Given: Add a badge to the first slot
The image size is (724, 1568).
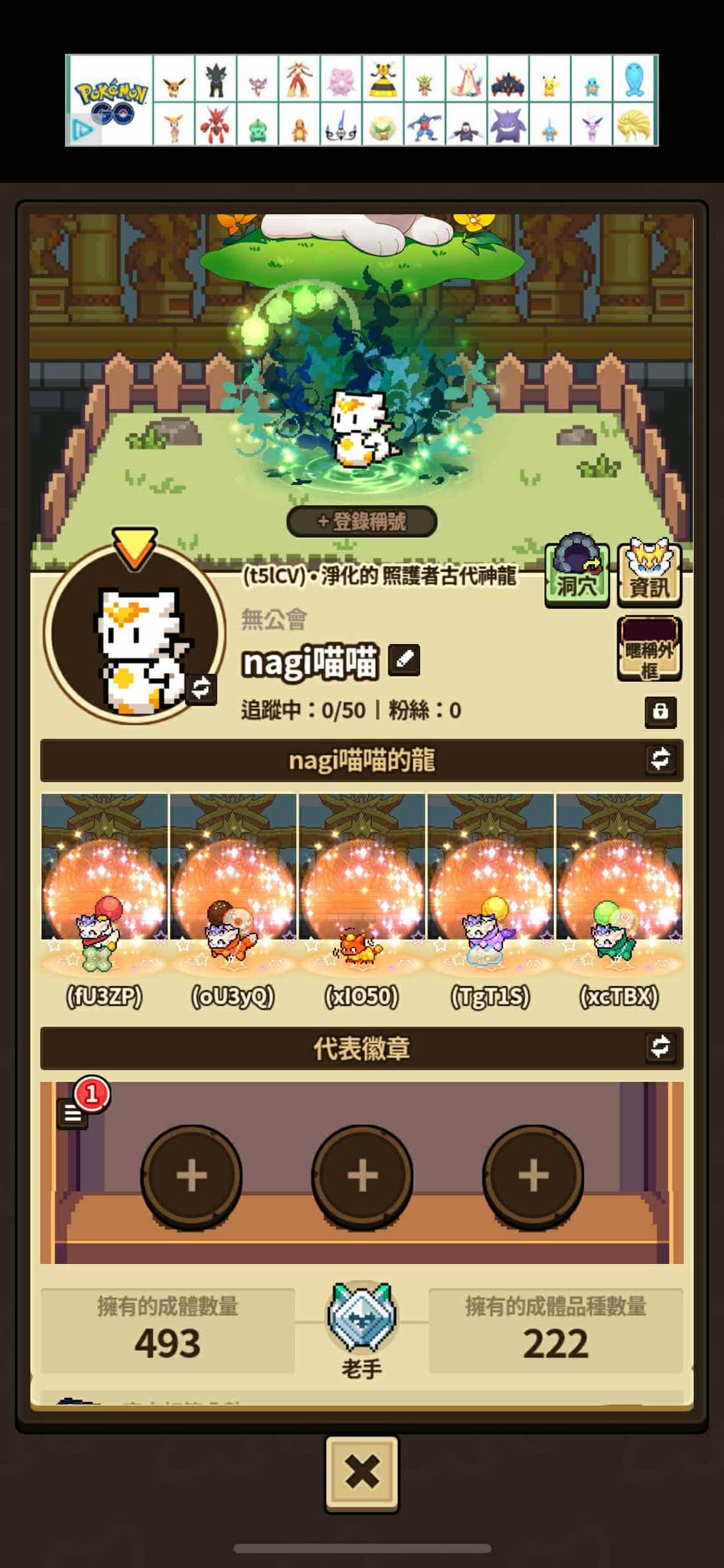Looking at the screenshot, I should [191, 1175].
